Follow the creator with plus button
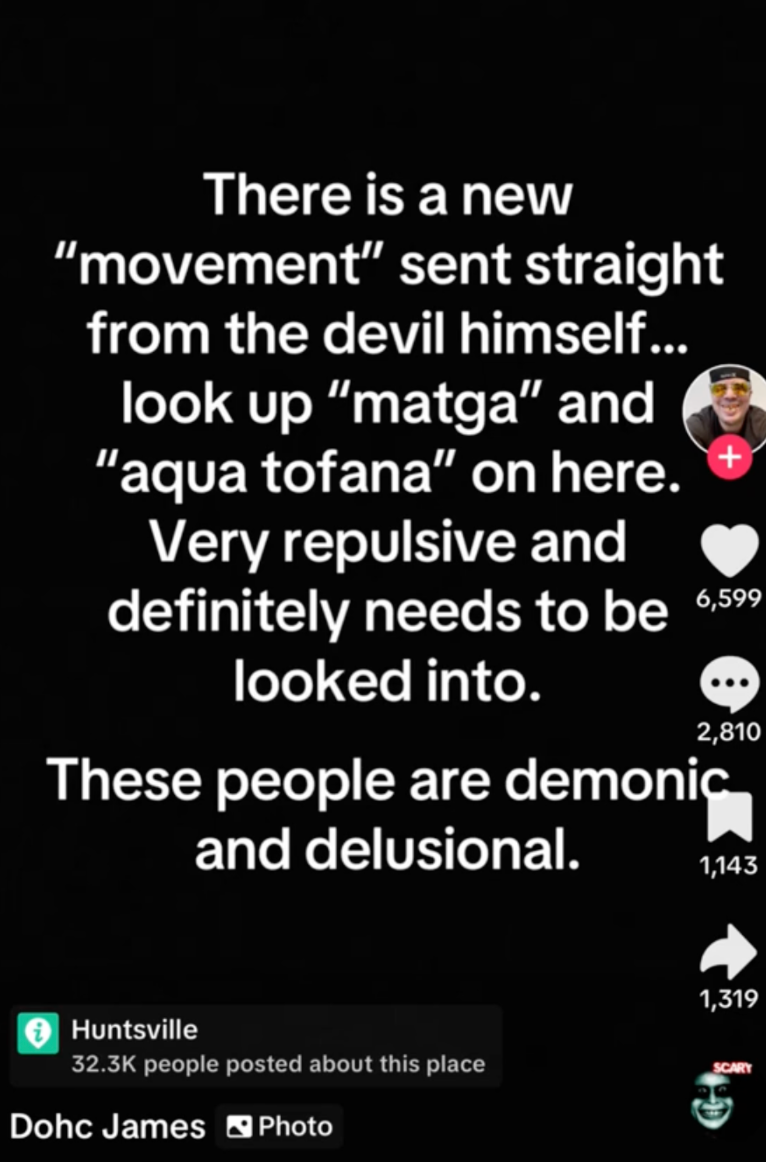 click(730, 459)
